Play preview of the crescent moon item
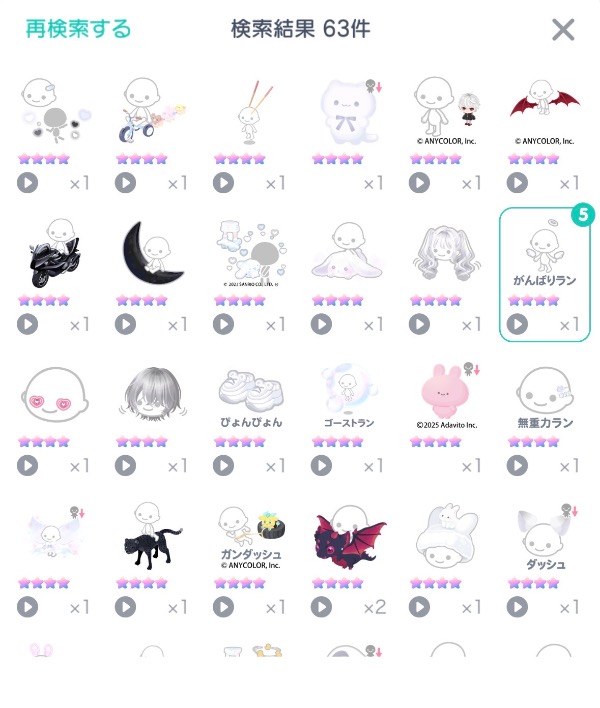The image size is (600, 708). (125, 324)
